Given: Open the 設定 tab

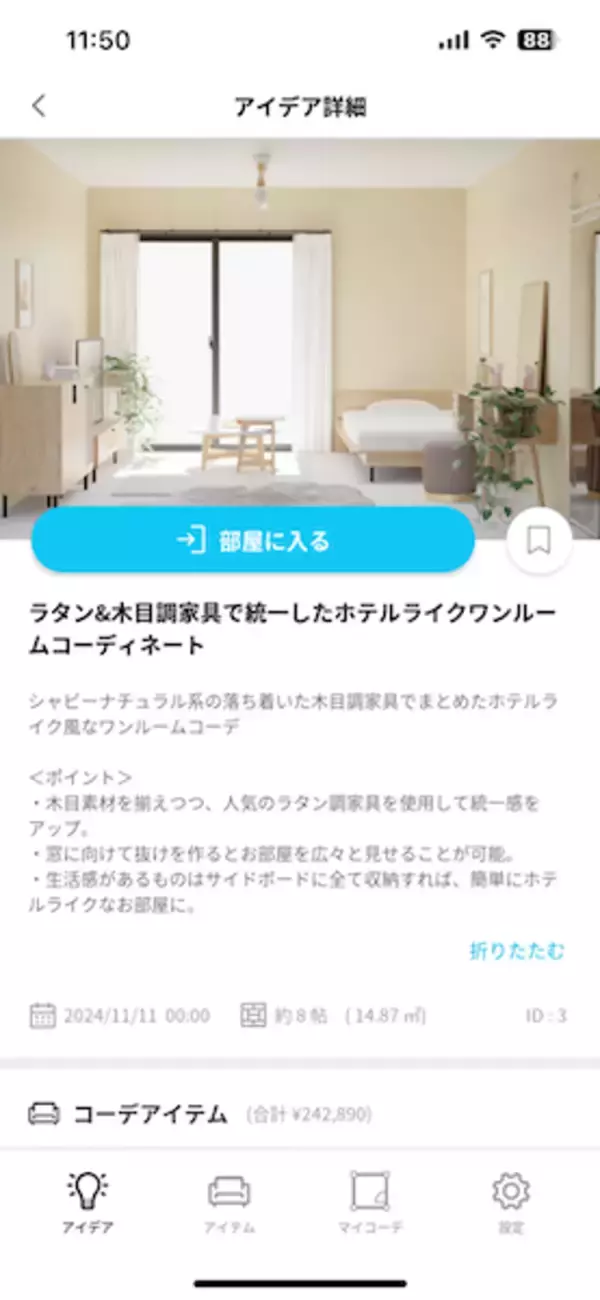Looking at the screenshot, I should [x=510, y=1202].
